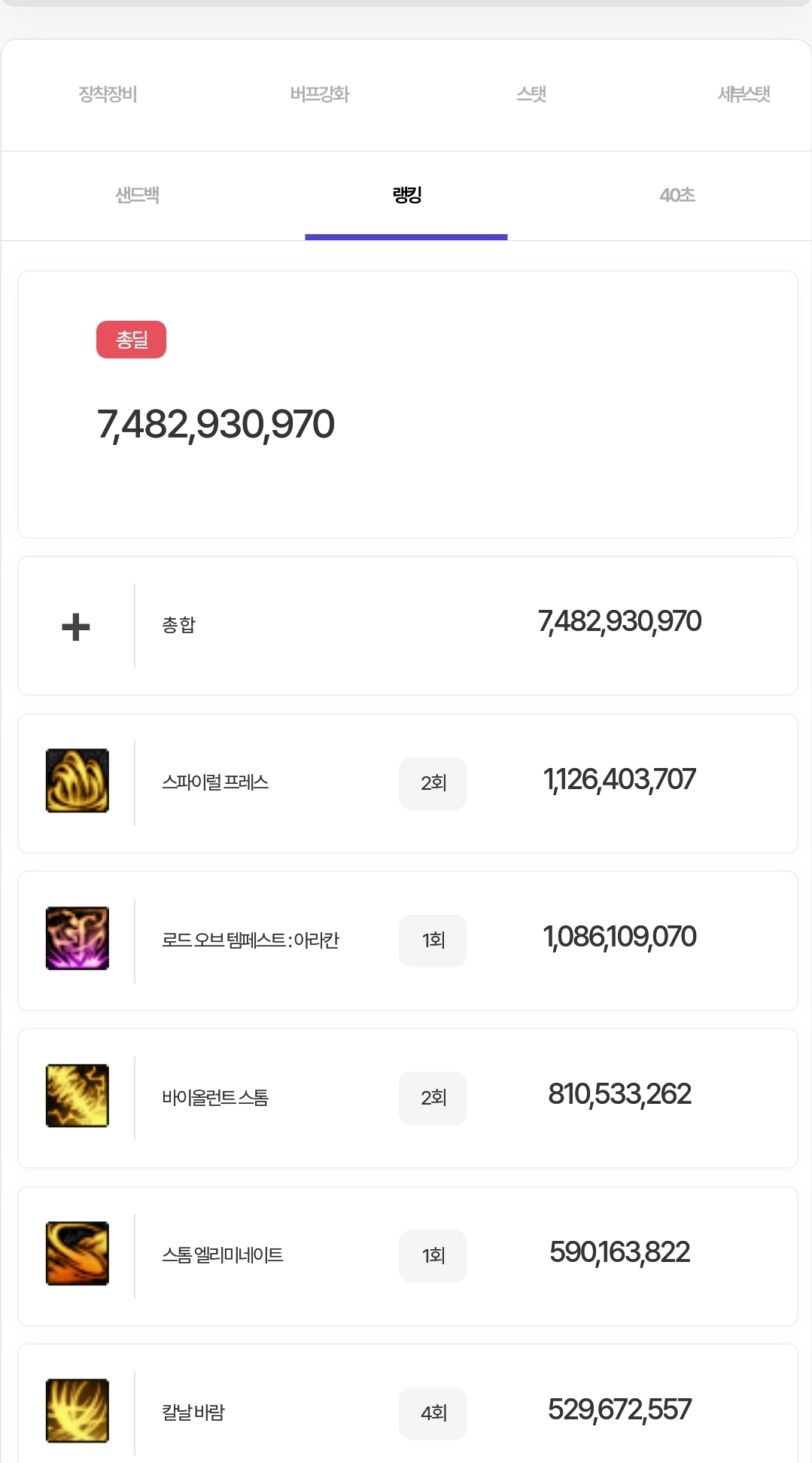Open the 40초 sub-tab
The image size is (812, 1463).
coord(677,195)
